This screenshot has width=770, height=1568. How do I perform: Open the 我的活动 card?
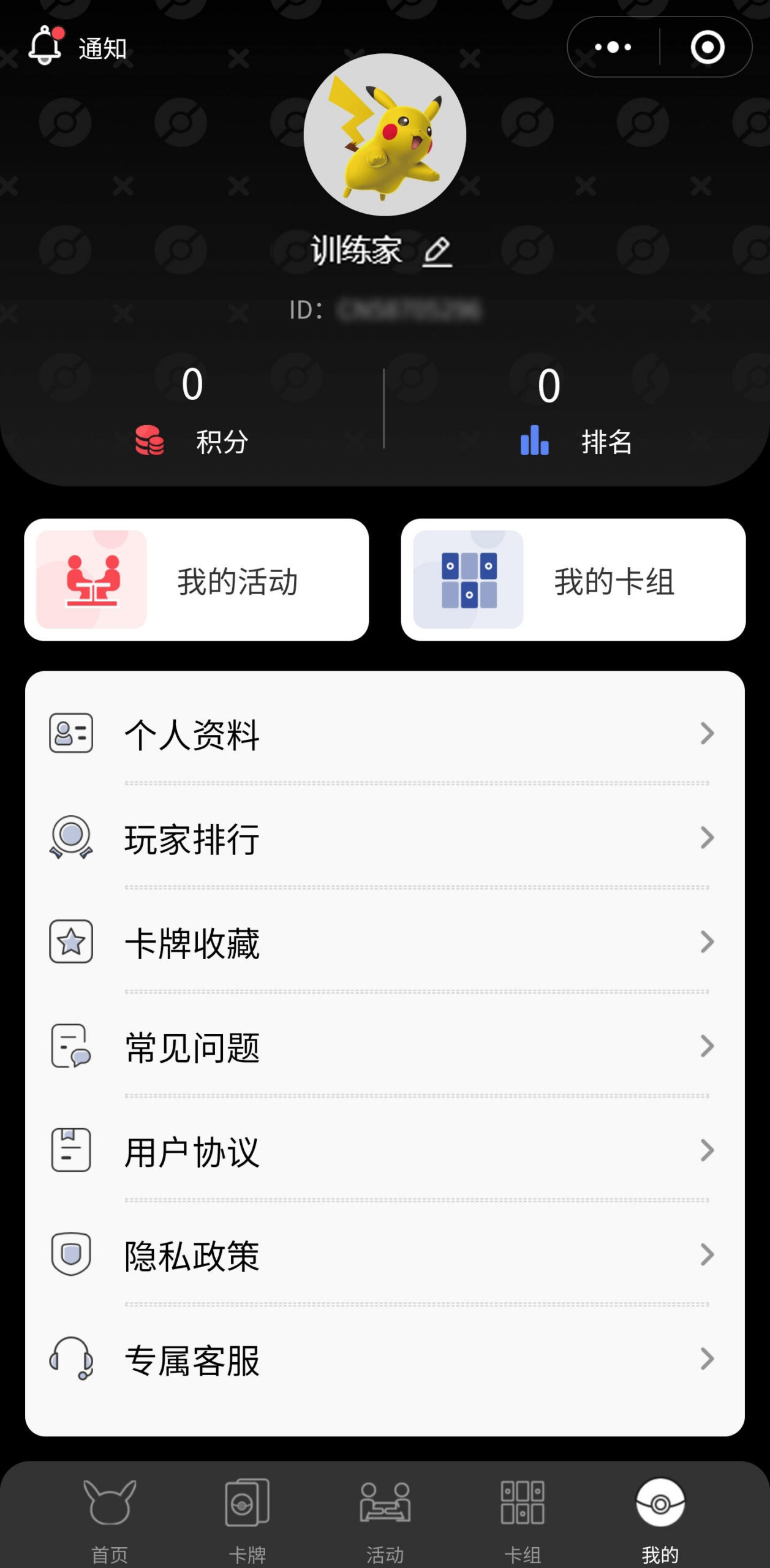pyautogui.click(x=196, y=580)
